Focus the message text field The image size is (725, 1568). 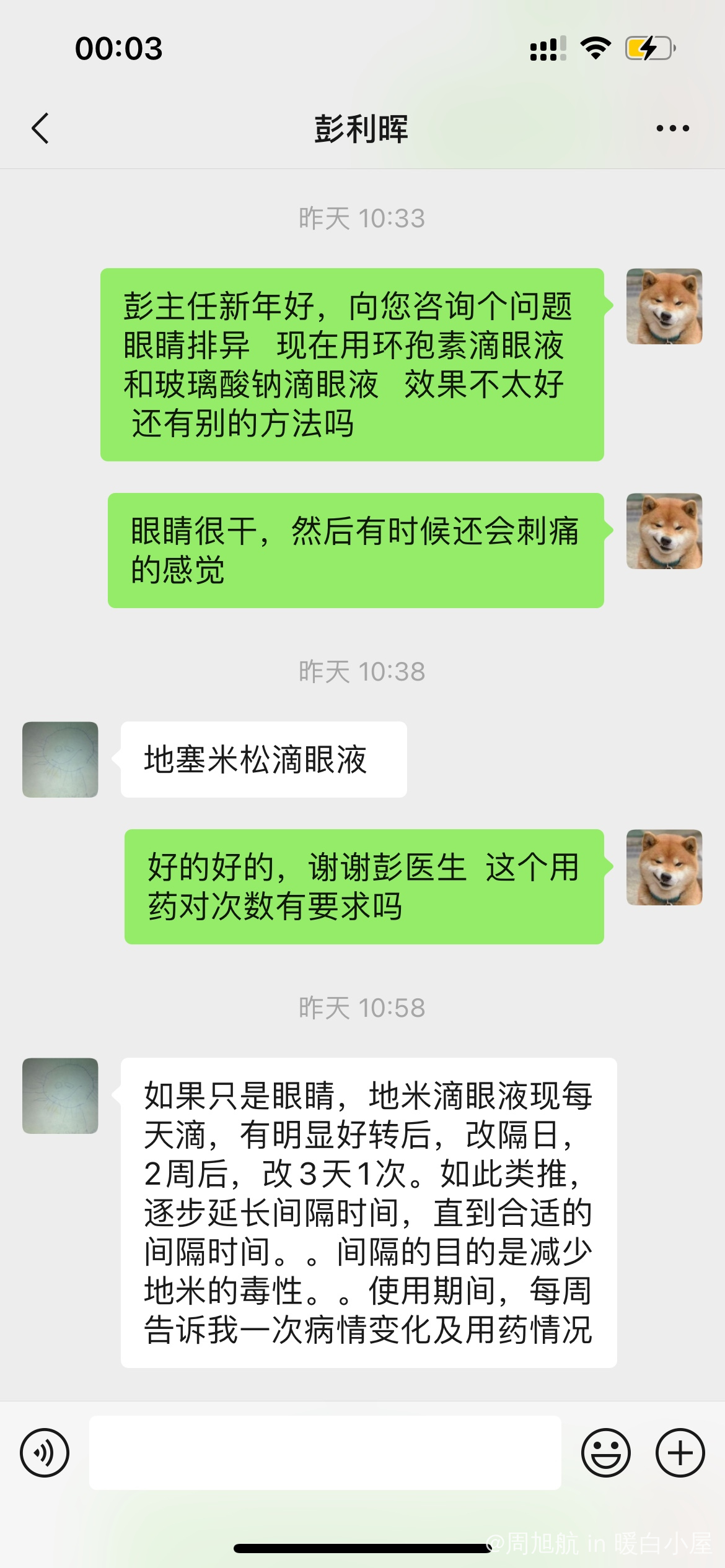point(325,1452)
